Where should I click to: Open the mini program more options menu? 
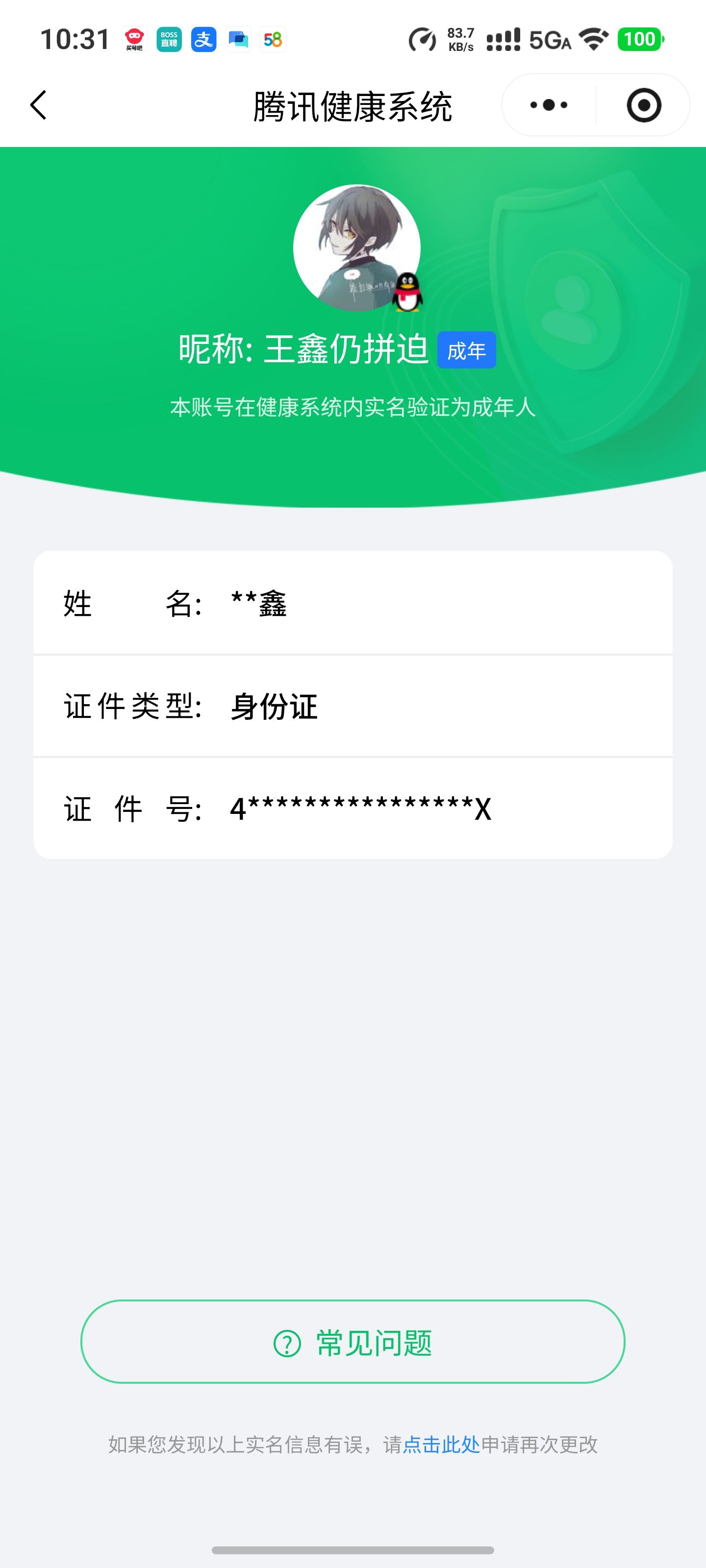click(x=547, y=105)
